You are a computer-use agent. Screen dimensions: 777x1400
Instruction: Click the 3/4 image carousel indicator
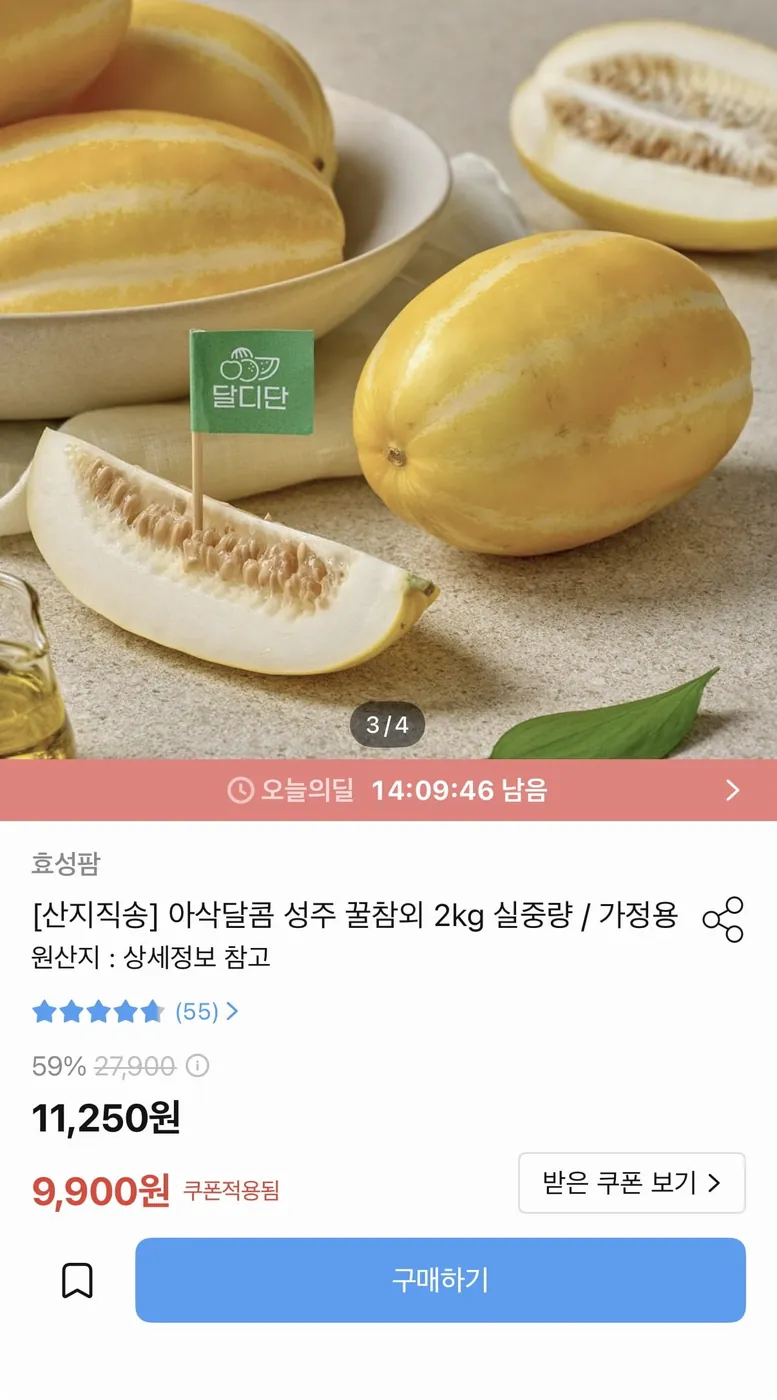tap(388, 726)
